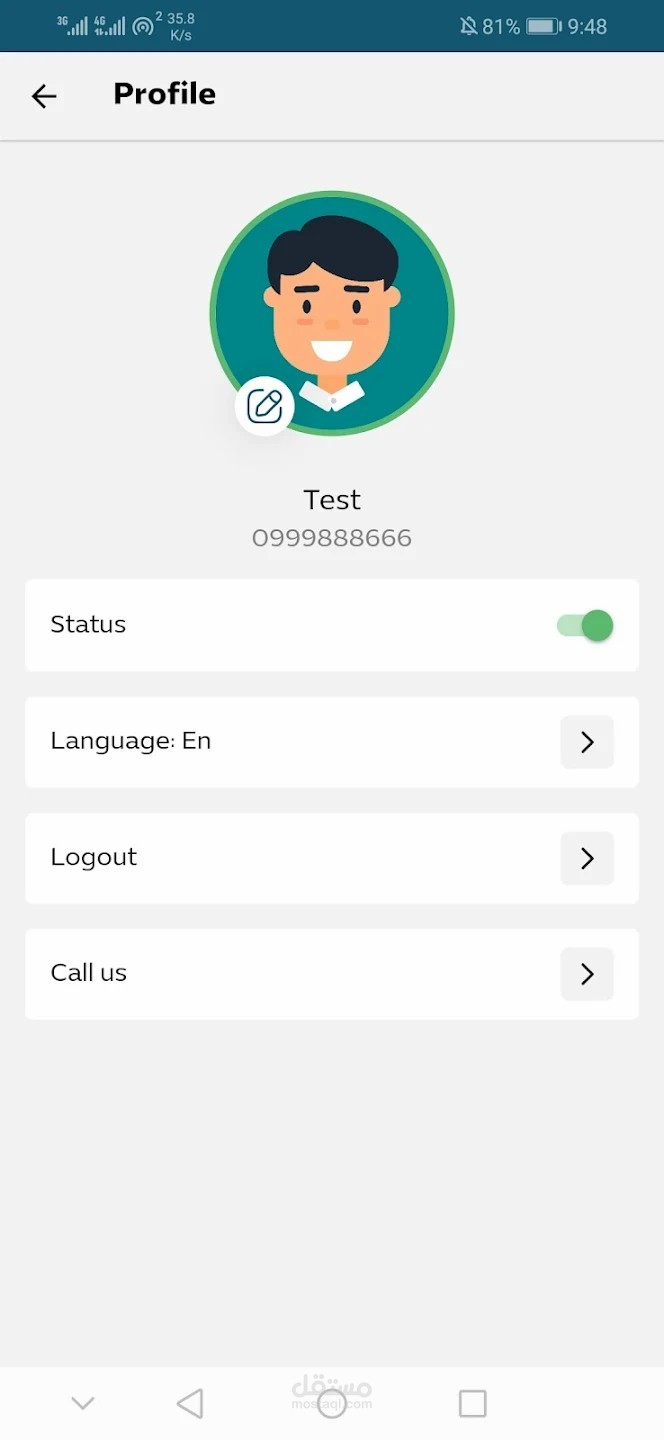This screenshot has height=1440, width=664.
Task: Open the Language setting row
Action: pos(331,742)
